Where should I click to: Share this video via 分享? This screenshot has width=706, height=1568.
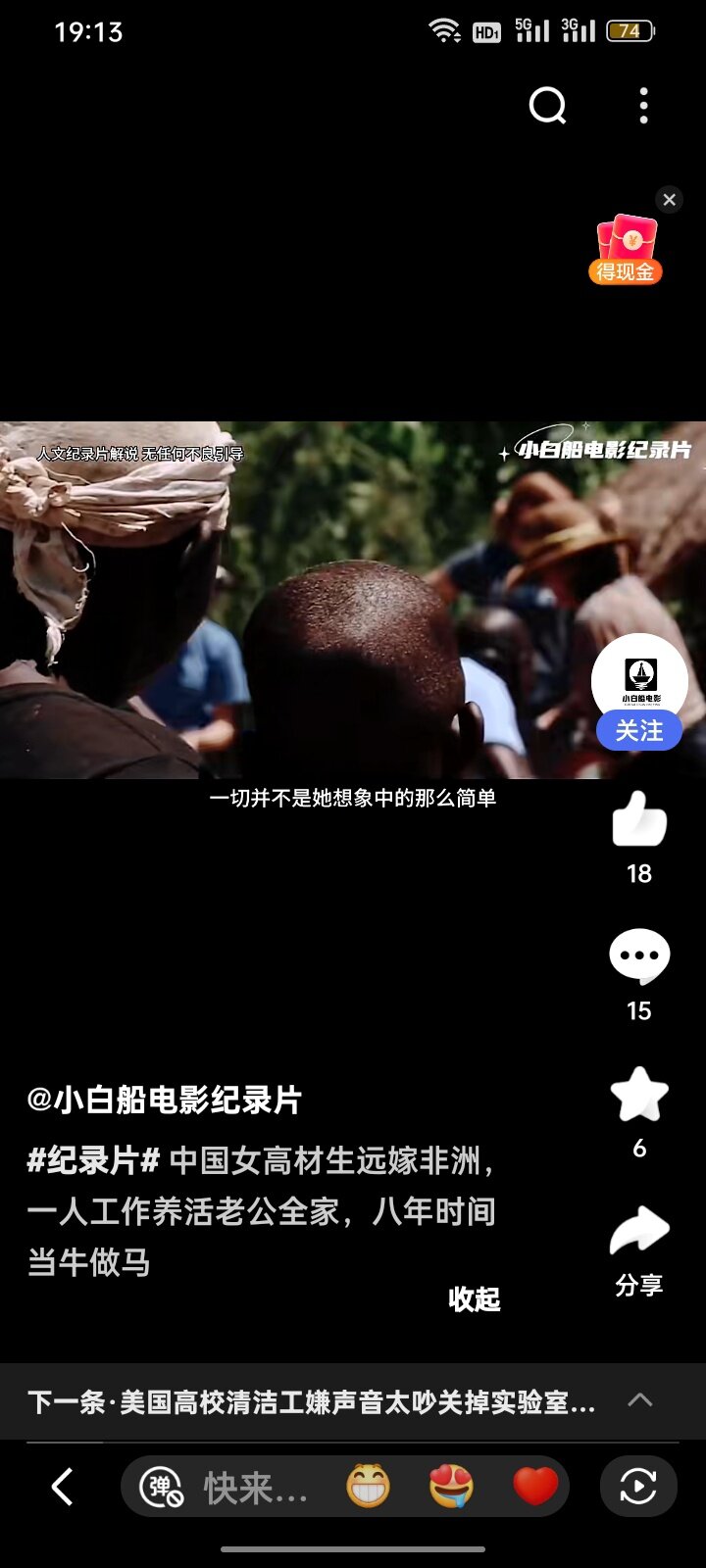pyautogui.click(x=639, y=1233)
